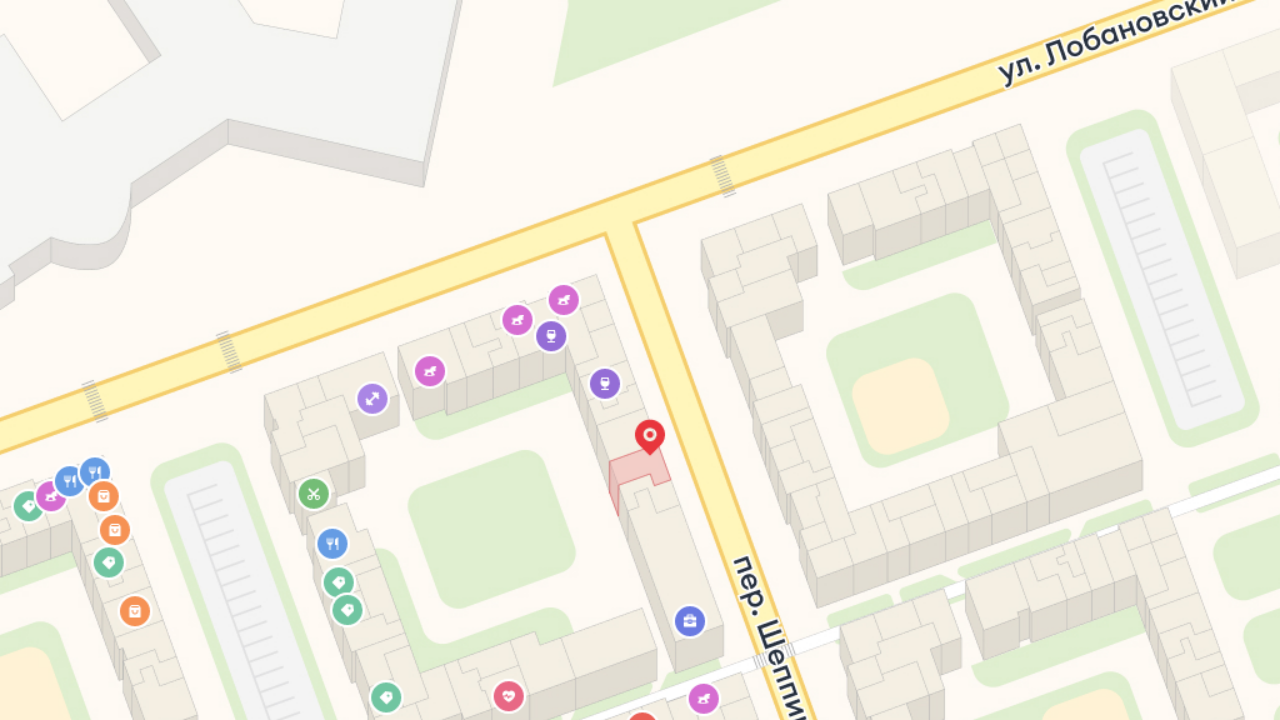The width and height of the screenshot is (1280, 720).
Task: Tap the lilac diagonal arrows marker
Action: 372,398
